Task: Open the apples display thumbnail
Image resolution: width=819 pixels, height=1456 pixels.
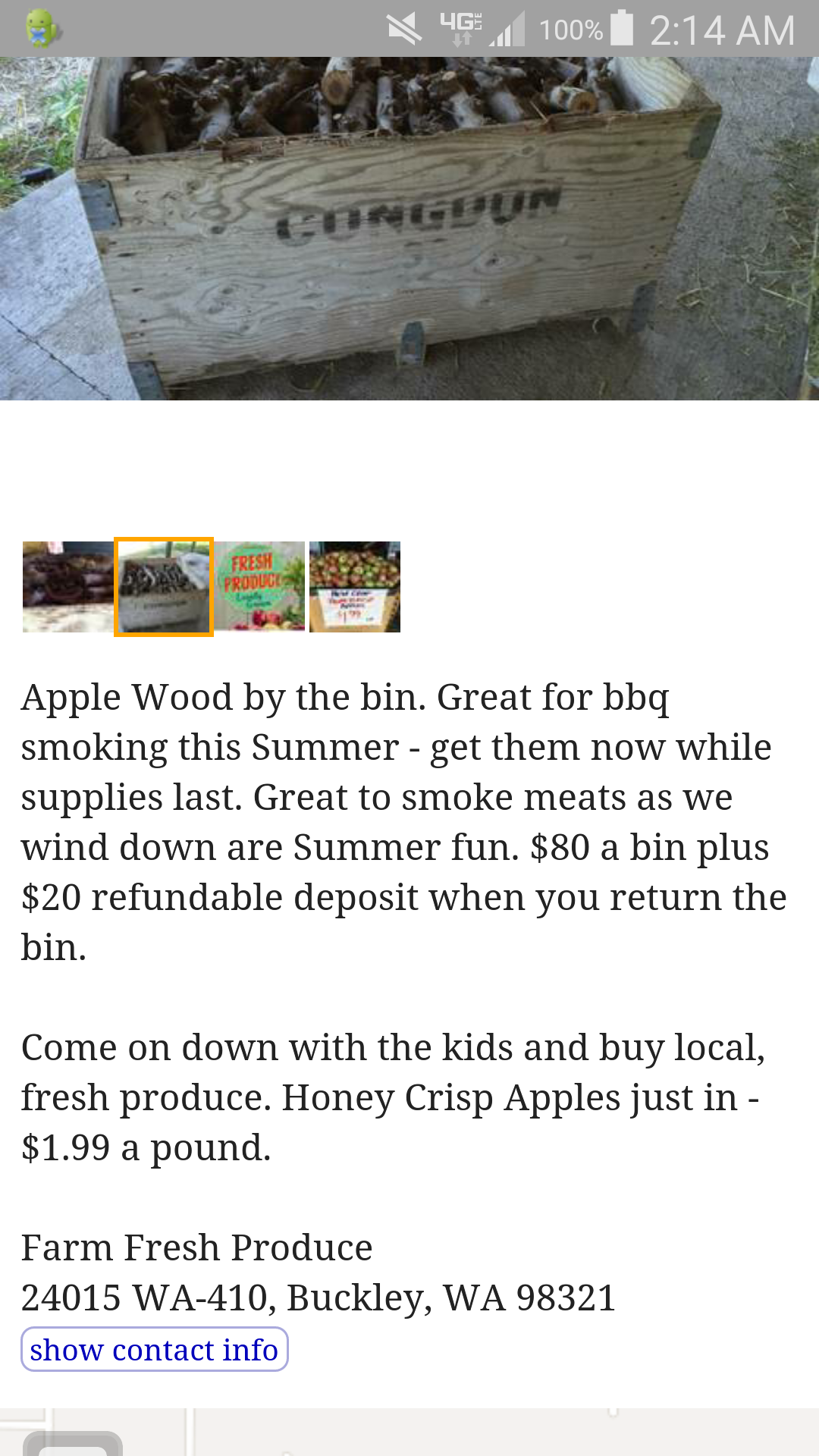Action: point(355,586)
